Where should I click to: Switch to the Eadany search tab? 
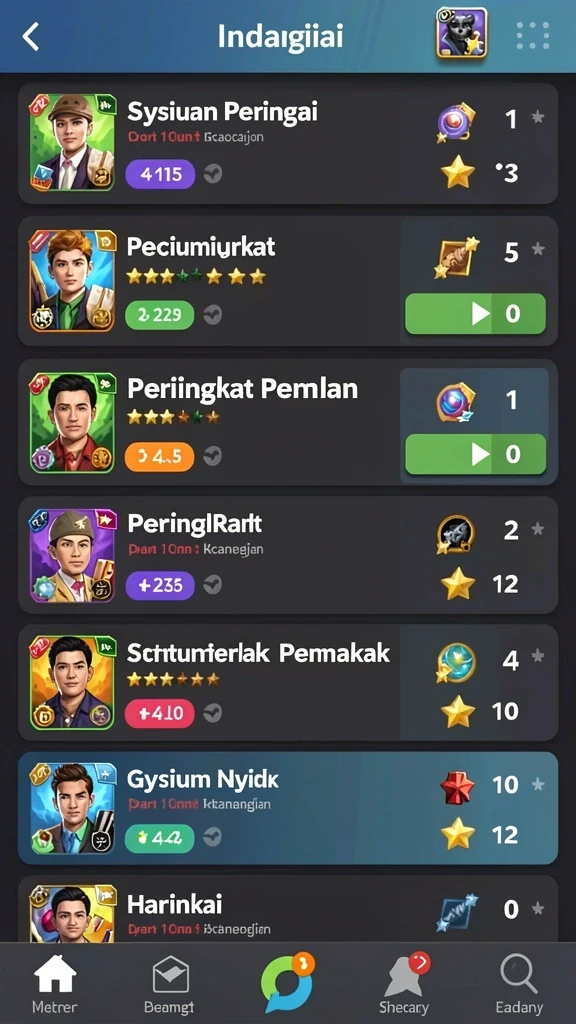click(x=519, y=983)
